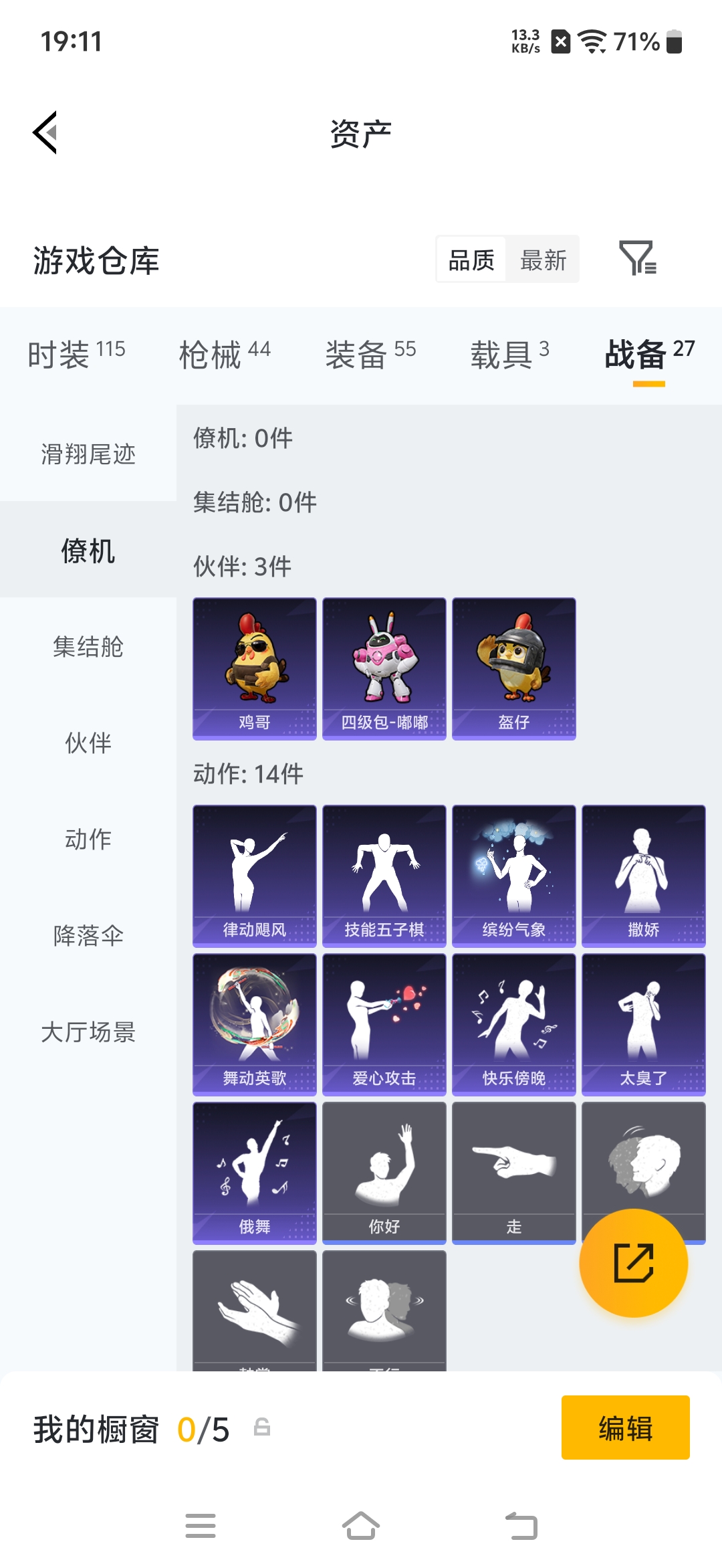Go back using the top-left arrow
The width and height of the screenshot is (722, 1568).
(x=47, y=132)
